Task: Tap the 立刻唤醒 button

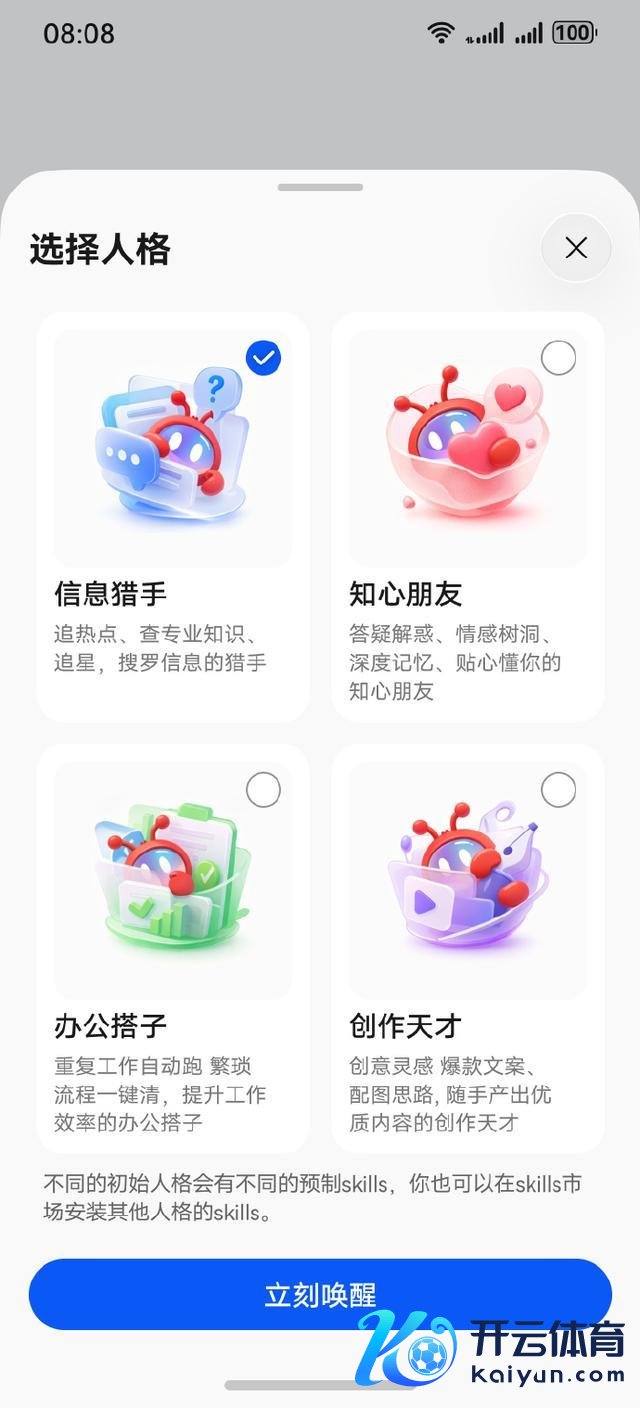Action: click(320, 1294)
